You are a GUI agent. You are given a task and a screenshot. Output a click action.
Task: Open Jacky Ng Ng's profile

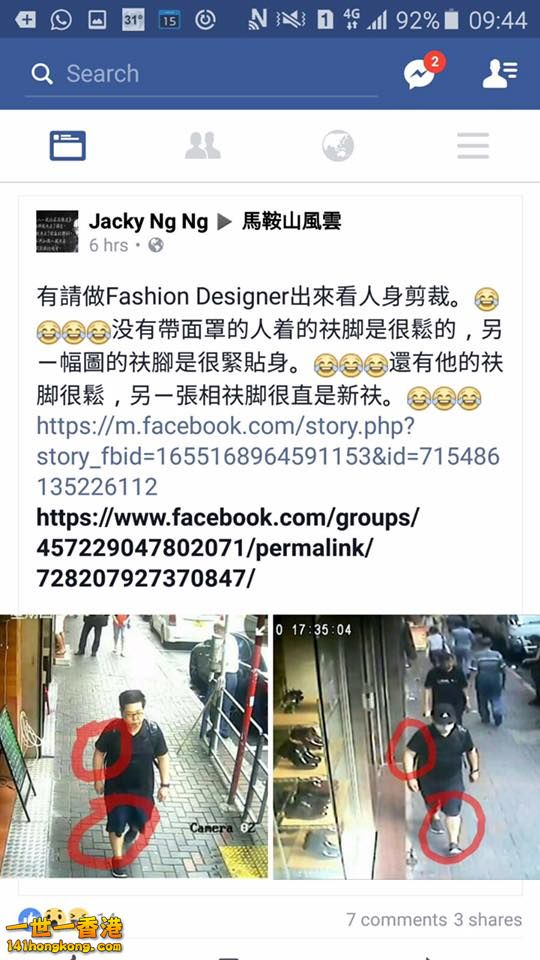pos(148,222)
